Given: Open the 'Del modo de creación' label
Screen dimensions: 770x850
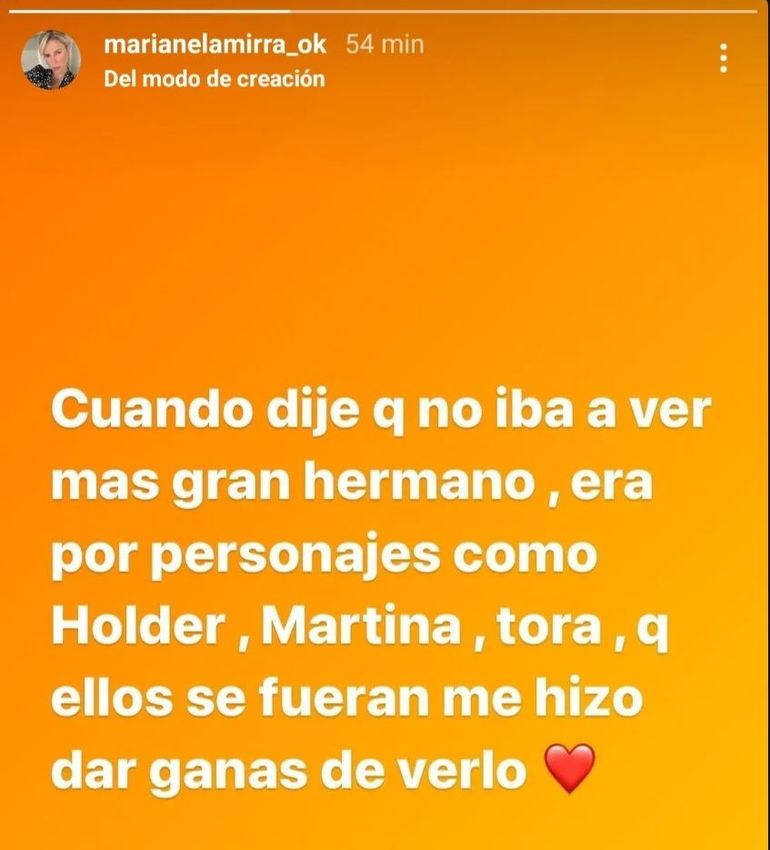Looking at the screenshot, I should pyautogui.click(x=214, y=79).
